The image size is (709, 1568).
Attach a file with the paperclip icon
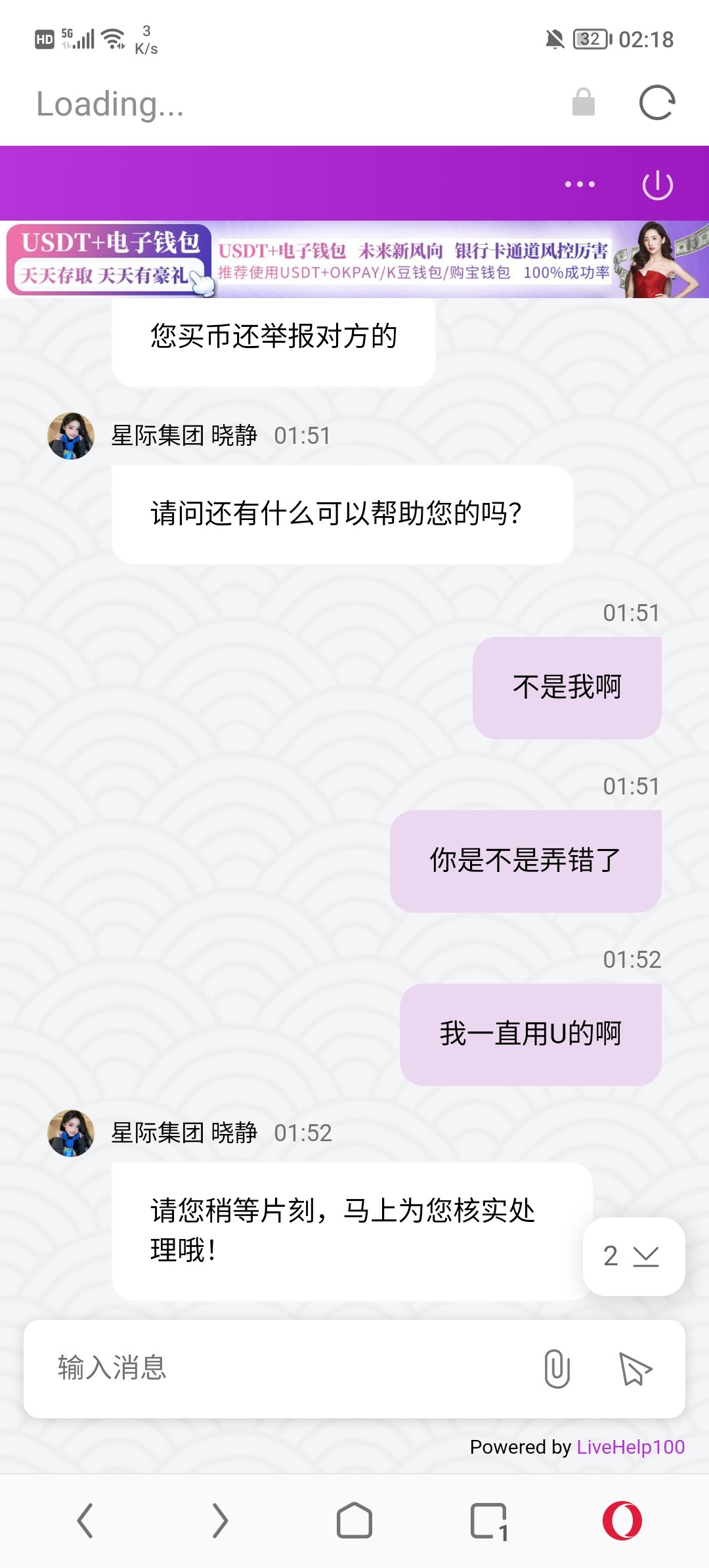pyautogui.click(x=557, y=1368)
